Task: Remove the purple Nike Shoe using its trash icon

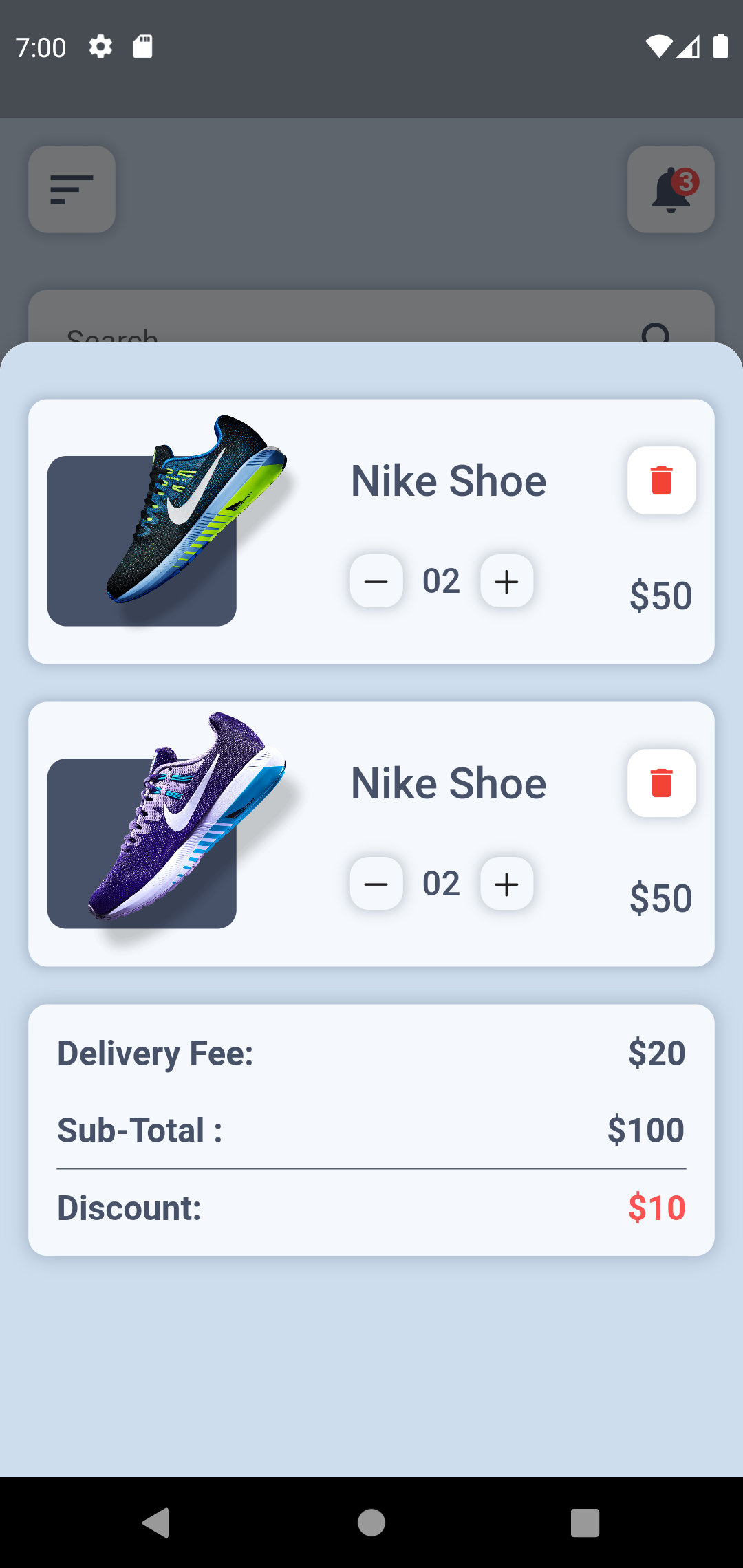Action: 661,783
